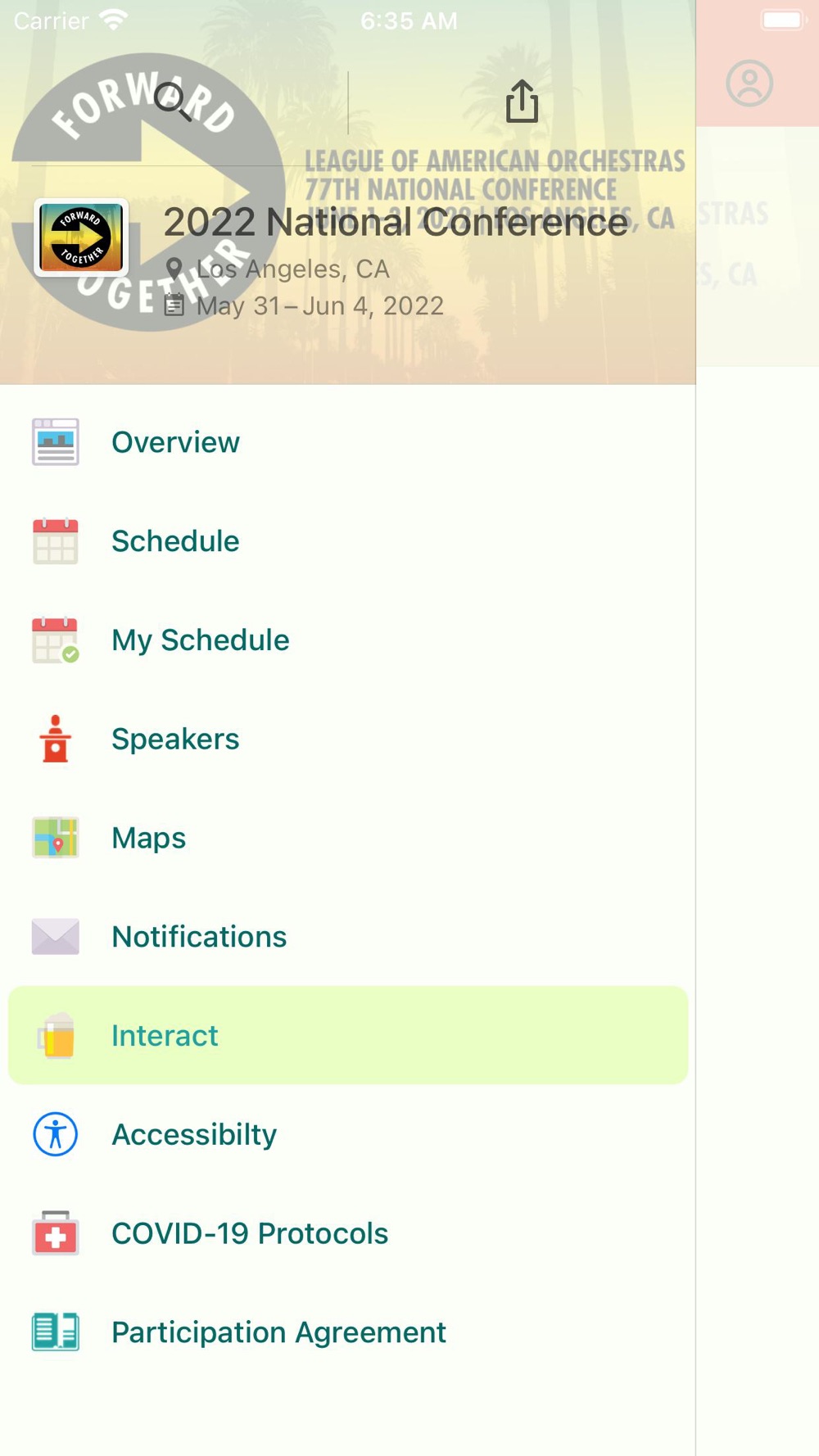Open the Accessibilty page

coord(348,1135)
